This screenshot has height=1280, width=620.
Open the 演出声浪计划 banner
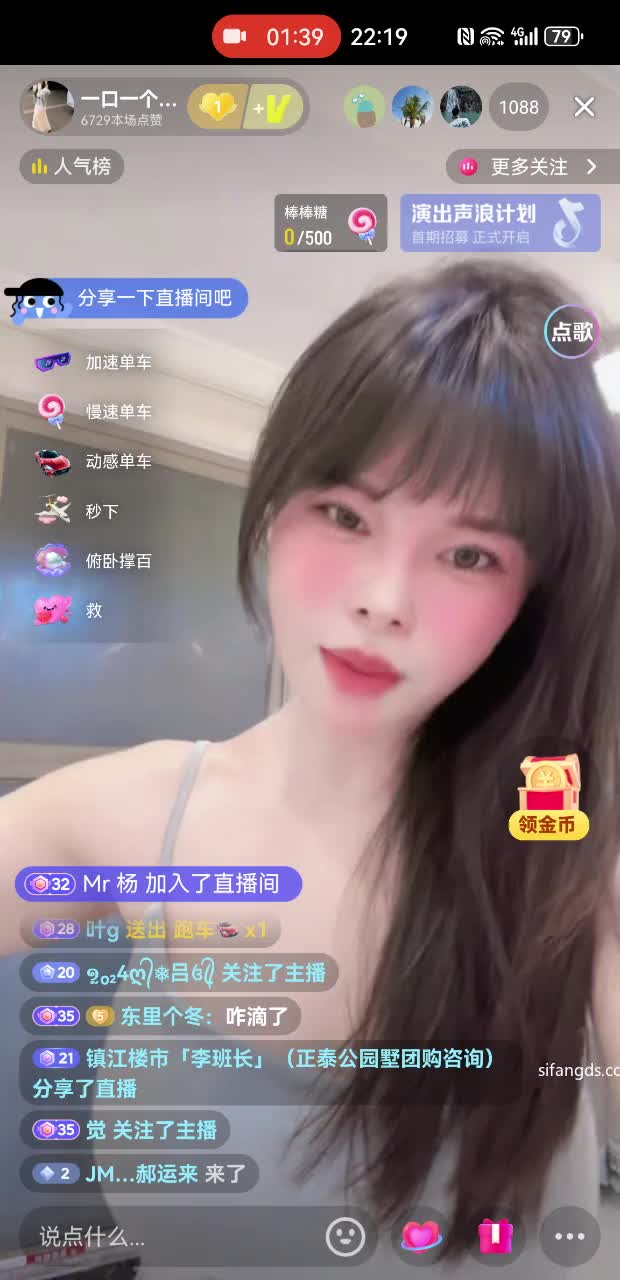[x=500, y=223]
